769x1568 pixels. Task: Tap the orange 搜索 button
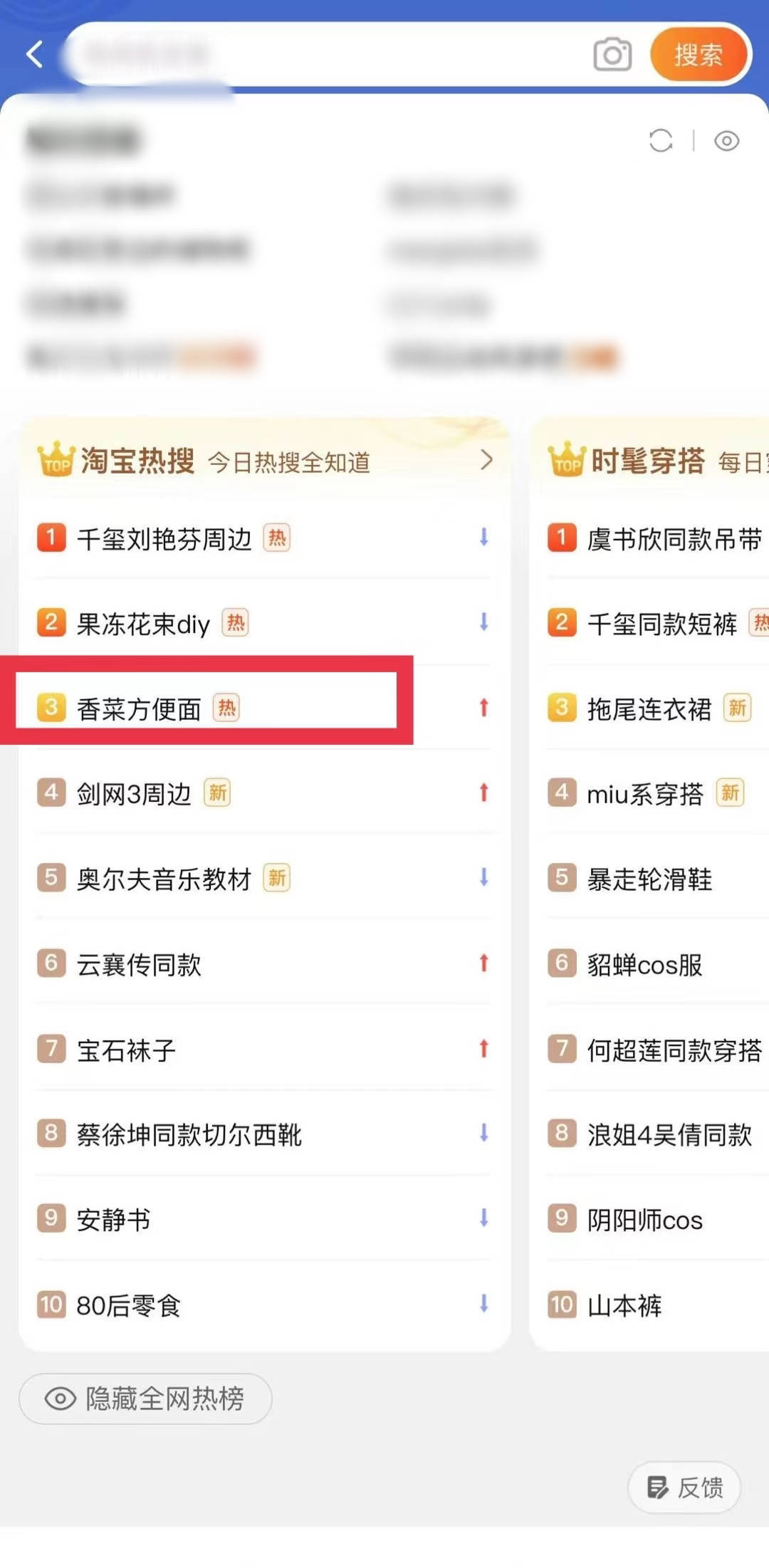(698, 54)
